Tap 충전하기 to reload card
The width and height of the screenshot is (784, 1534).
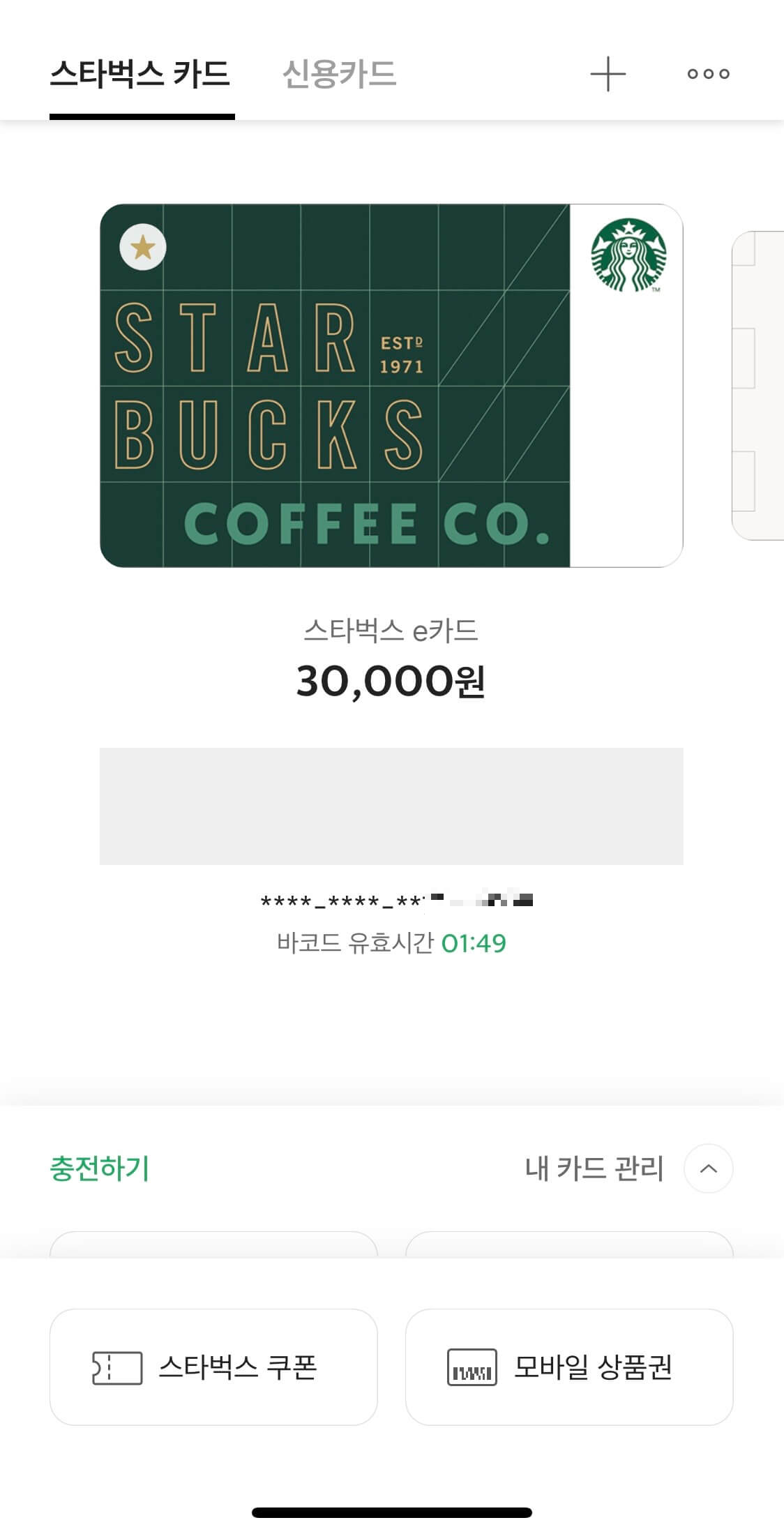[x=100, y=1168]
